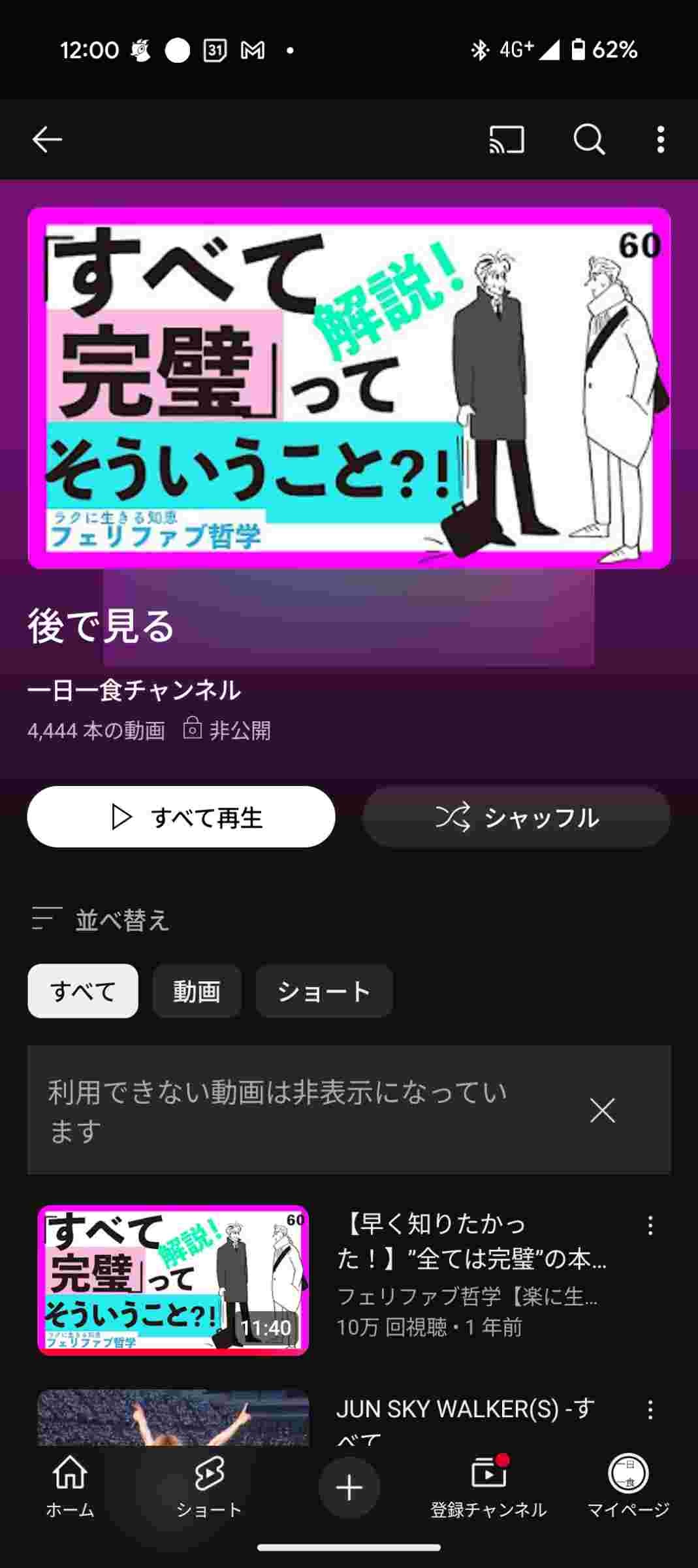Open search in the app bar
698x1568 pixels.
pyautogui.click(x=589, y=139)
